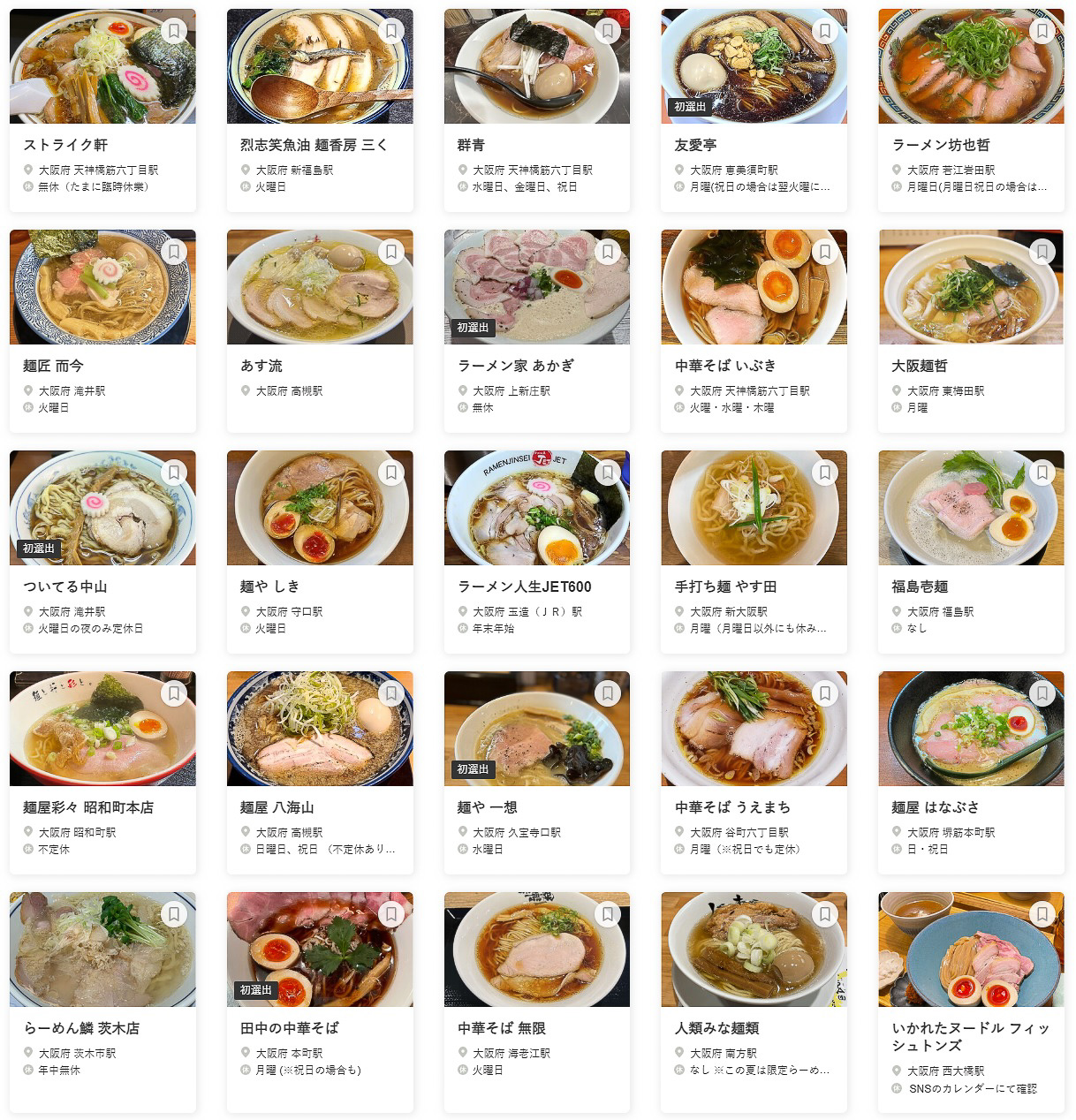Toggle the bookmark on いかれたヌードル フィッシュトンズ card
The height and width of the screenshot is (1120, 1076).
pos(1042,913)
